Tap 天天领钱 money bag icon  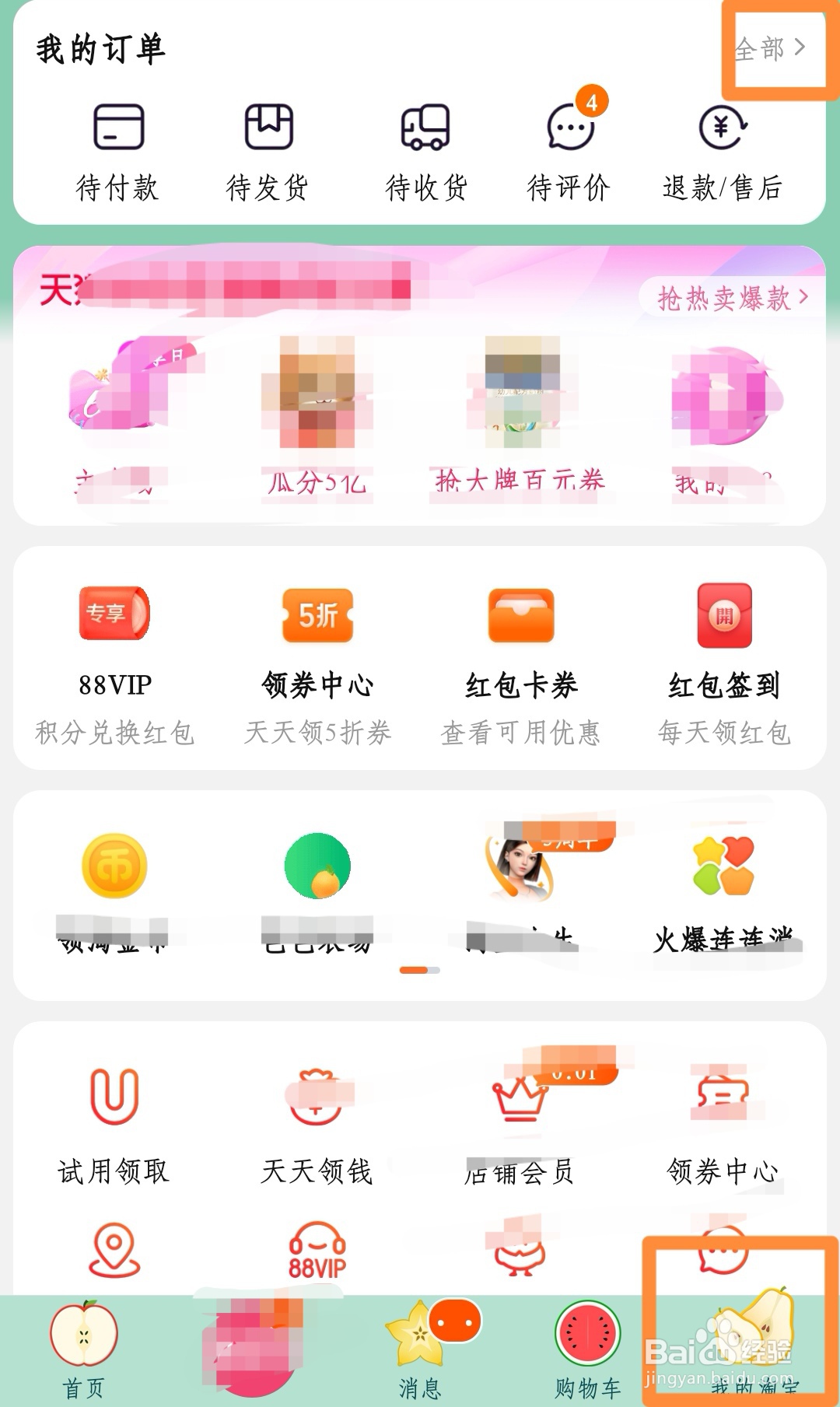(x=316, y=1096)
